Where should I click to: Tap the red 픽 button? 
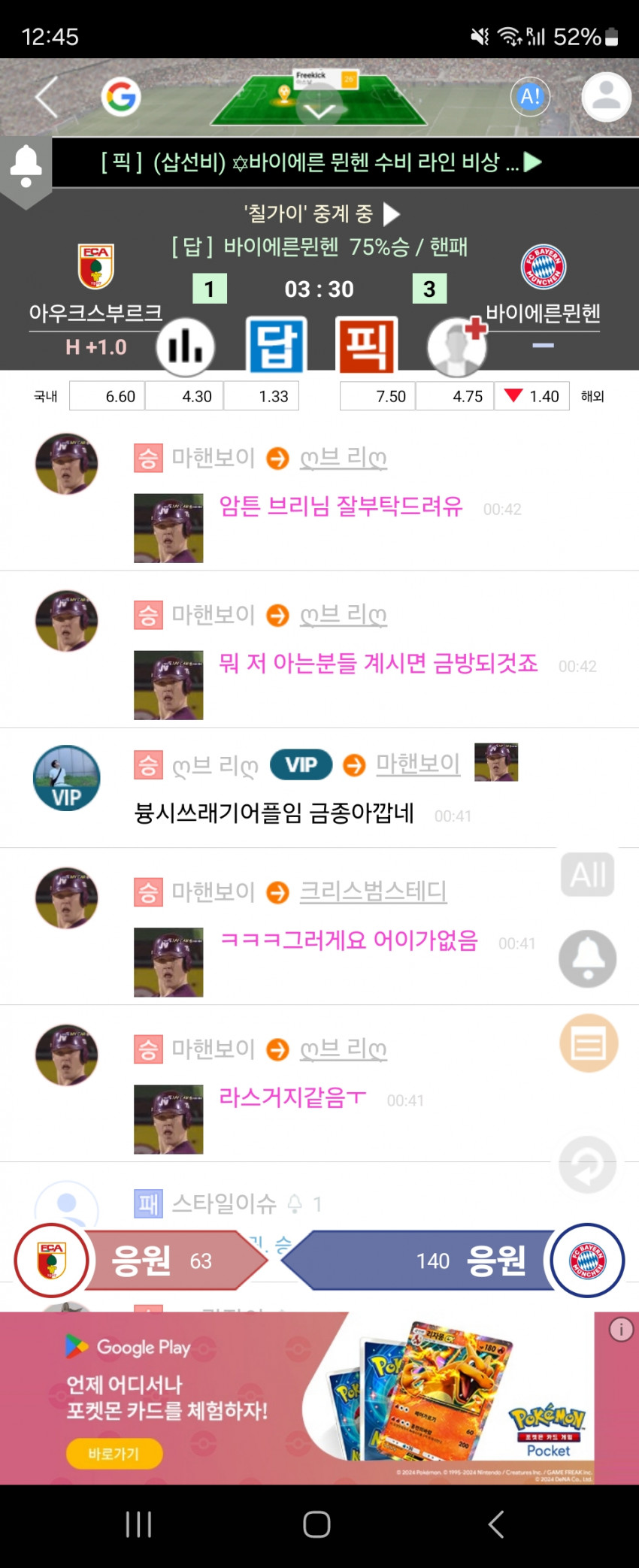366,346
